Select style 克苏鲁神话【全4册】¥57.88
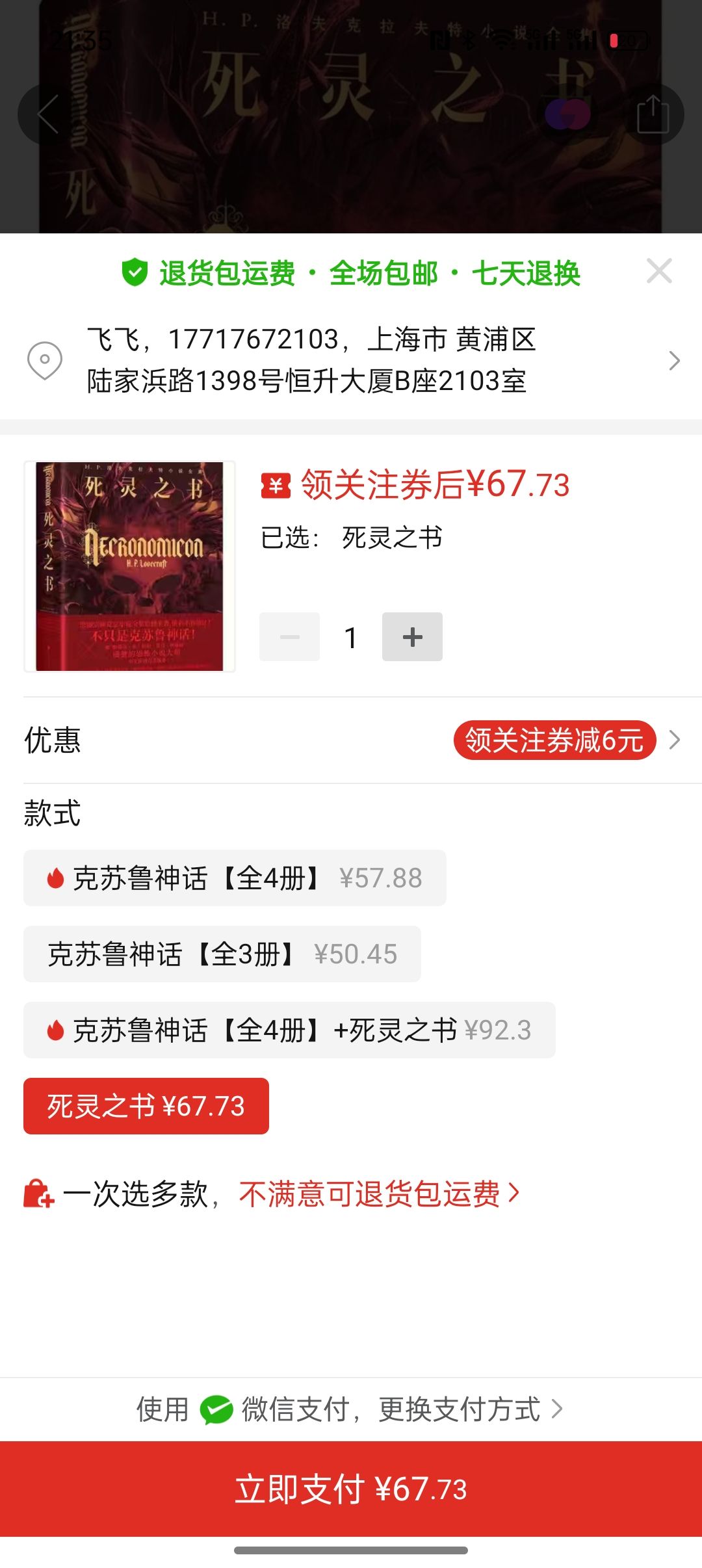The width and height of the screenshot is (702, 1568). point(235,878)
